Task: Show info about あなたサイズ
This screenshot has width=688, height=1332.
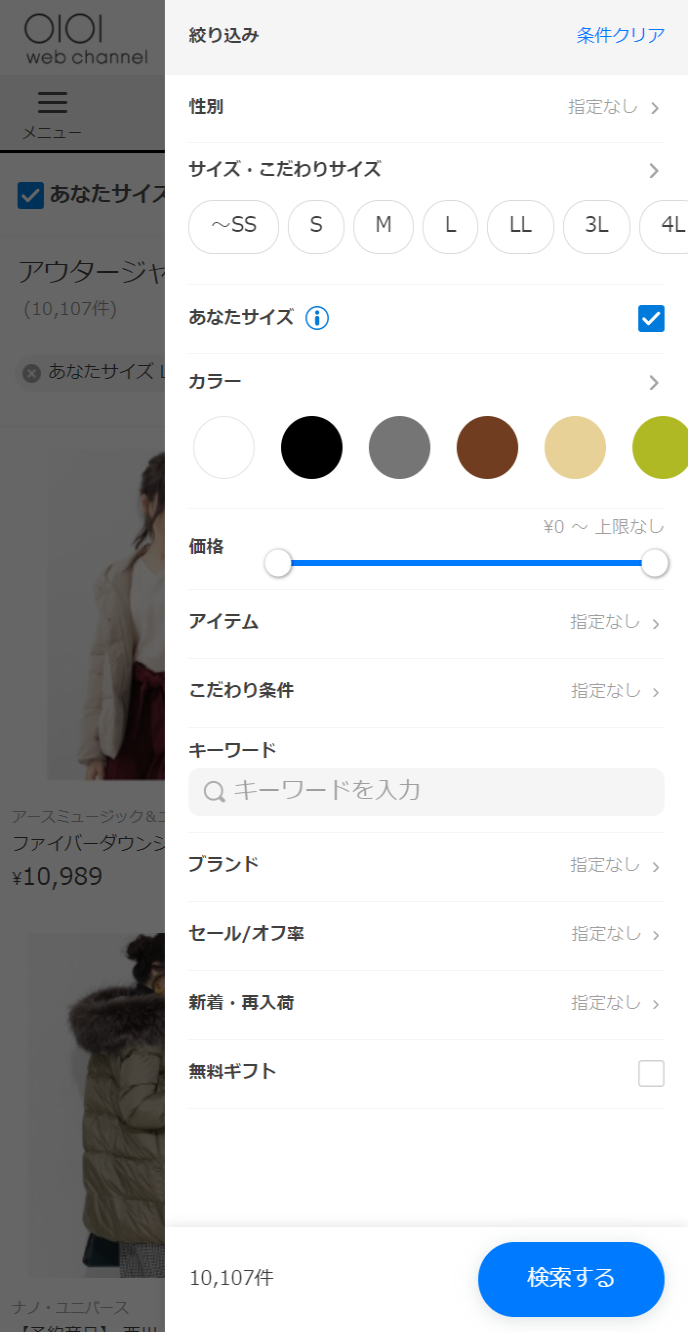Action: pos(317,319)
